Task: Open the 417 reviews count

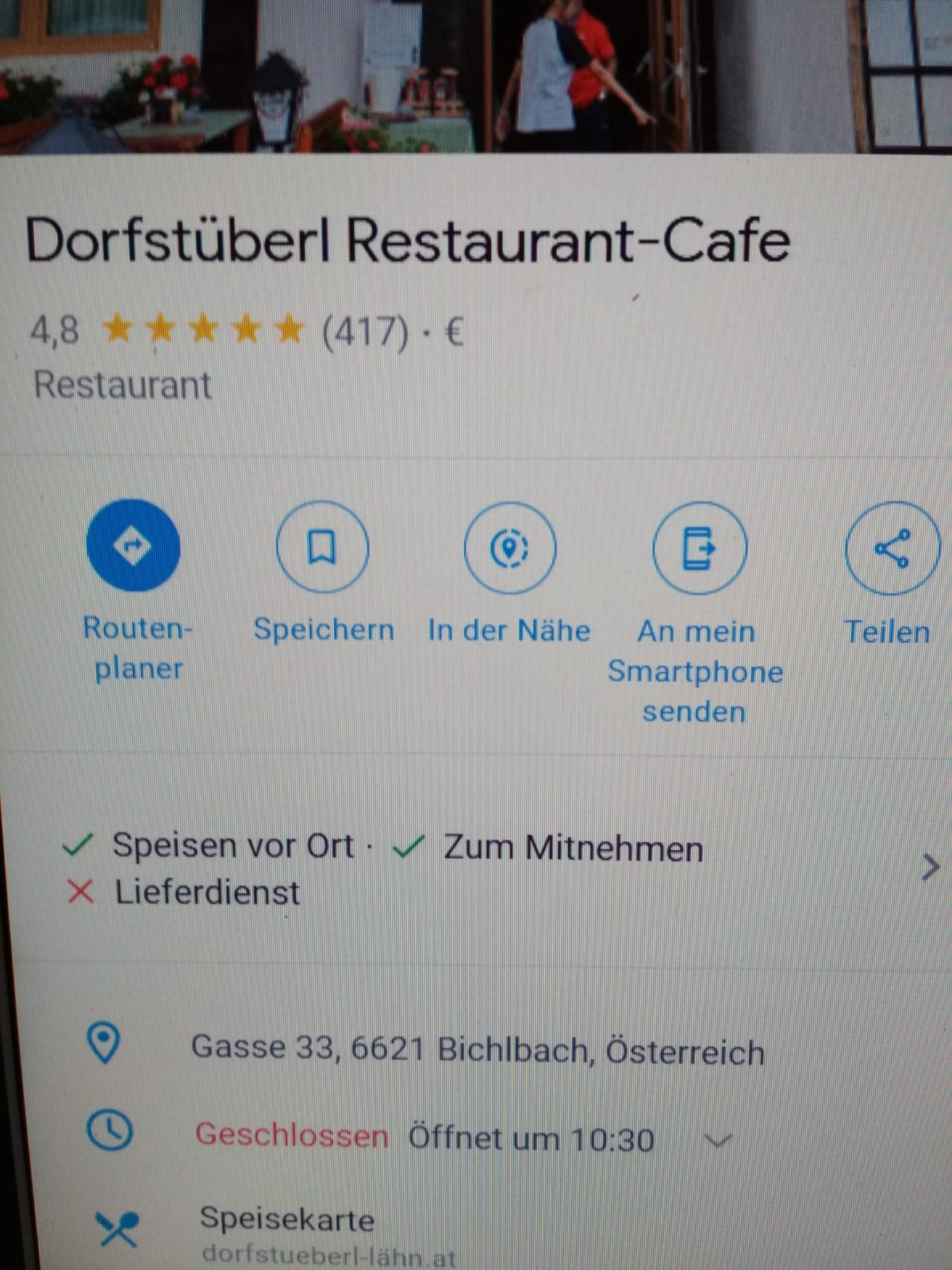Action: (365, 330)
